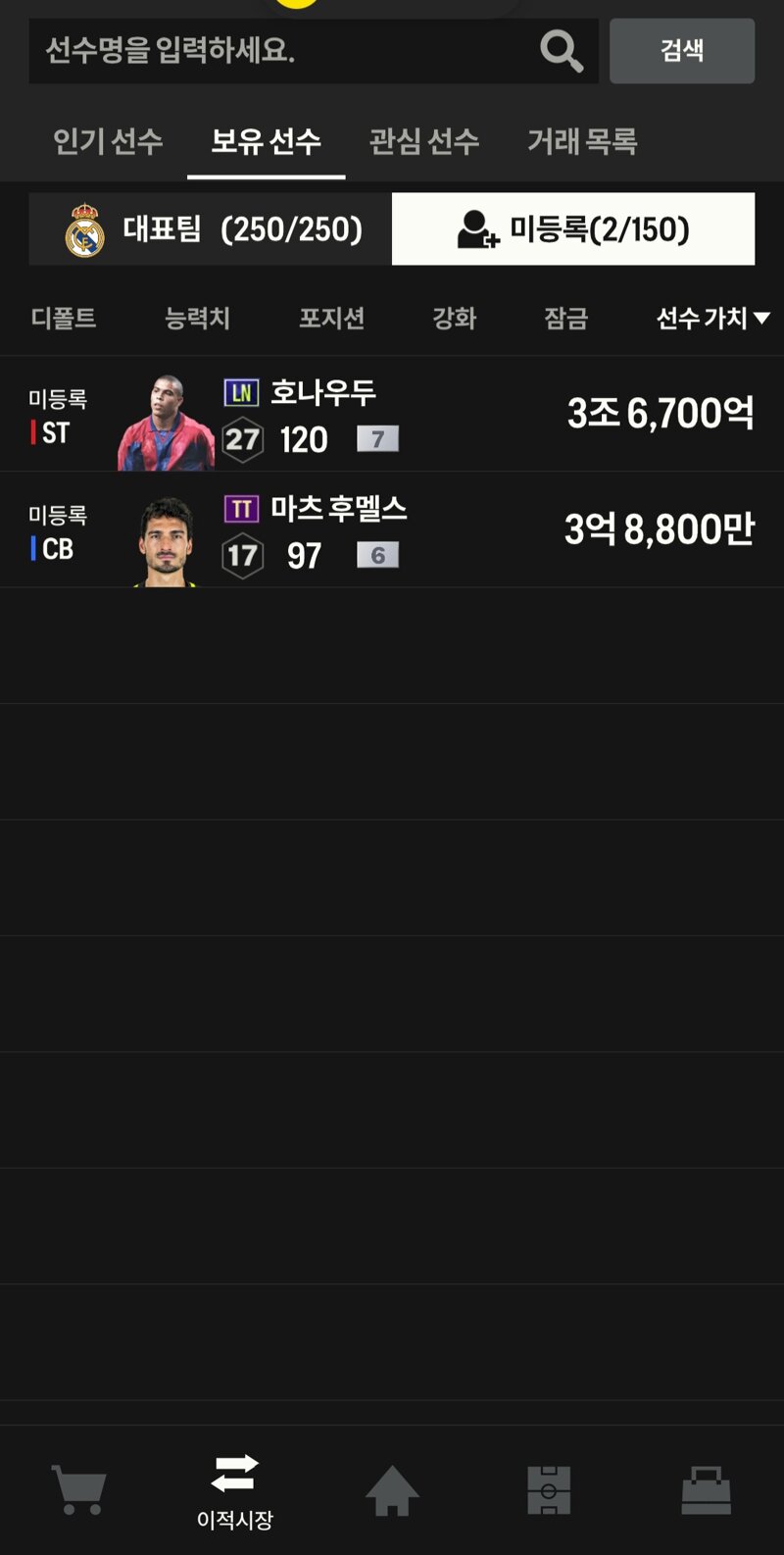This screenshot has width=784, height=1555.
Task: Open the squad formation tab
Action: (x=549, y=1491)
